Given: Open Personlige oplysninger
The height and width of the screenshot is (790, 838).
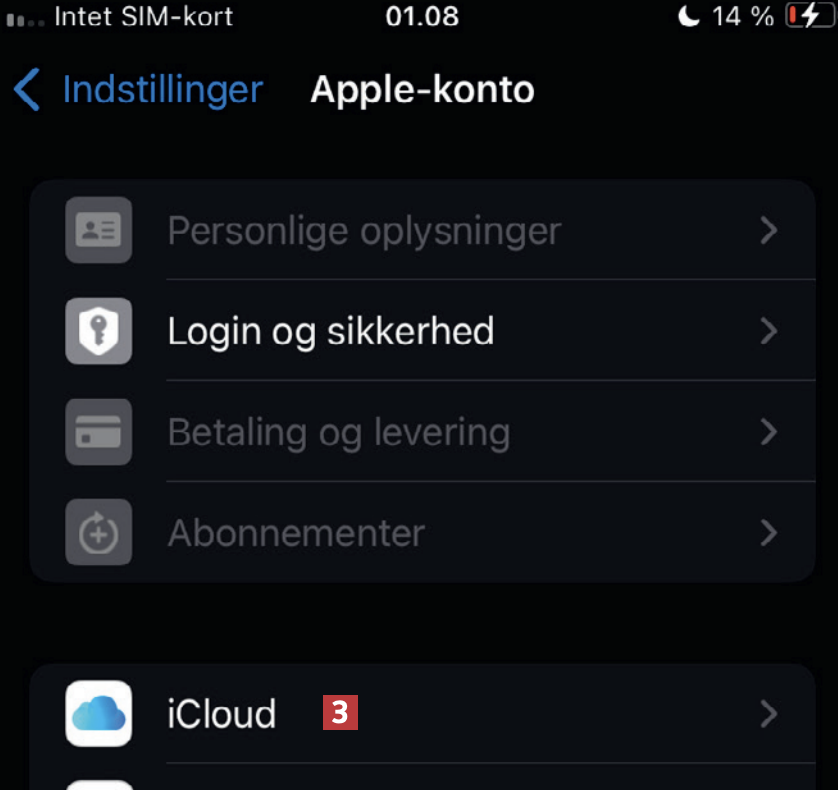Looking at the screenshot, I should (364, 231).
